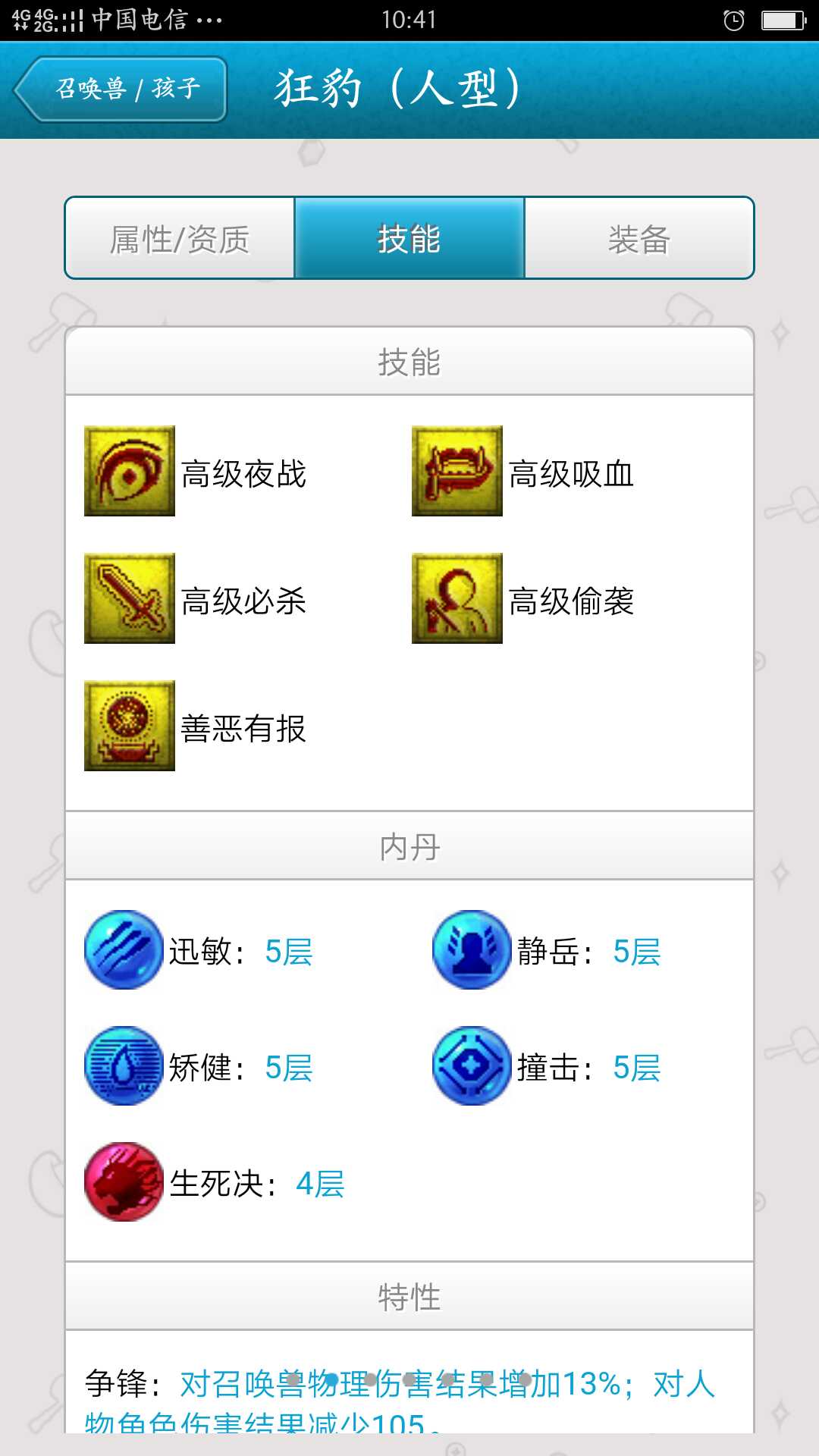The height and width of the screenshot is (1456, 819).
Task: View the 高级偷袭 skill details
Action: [457, 598]
